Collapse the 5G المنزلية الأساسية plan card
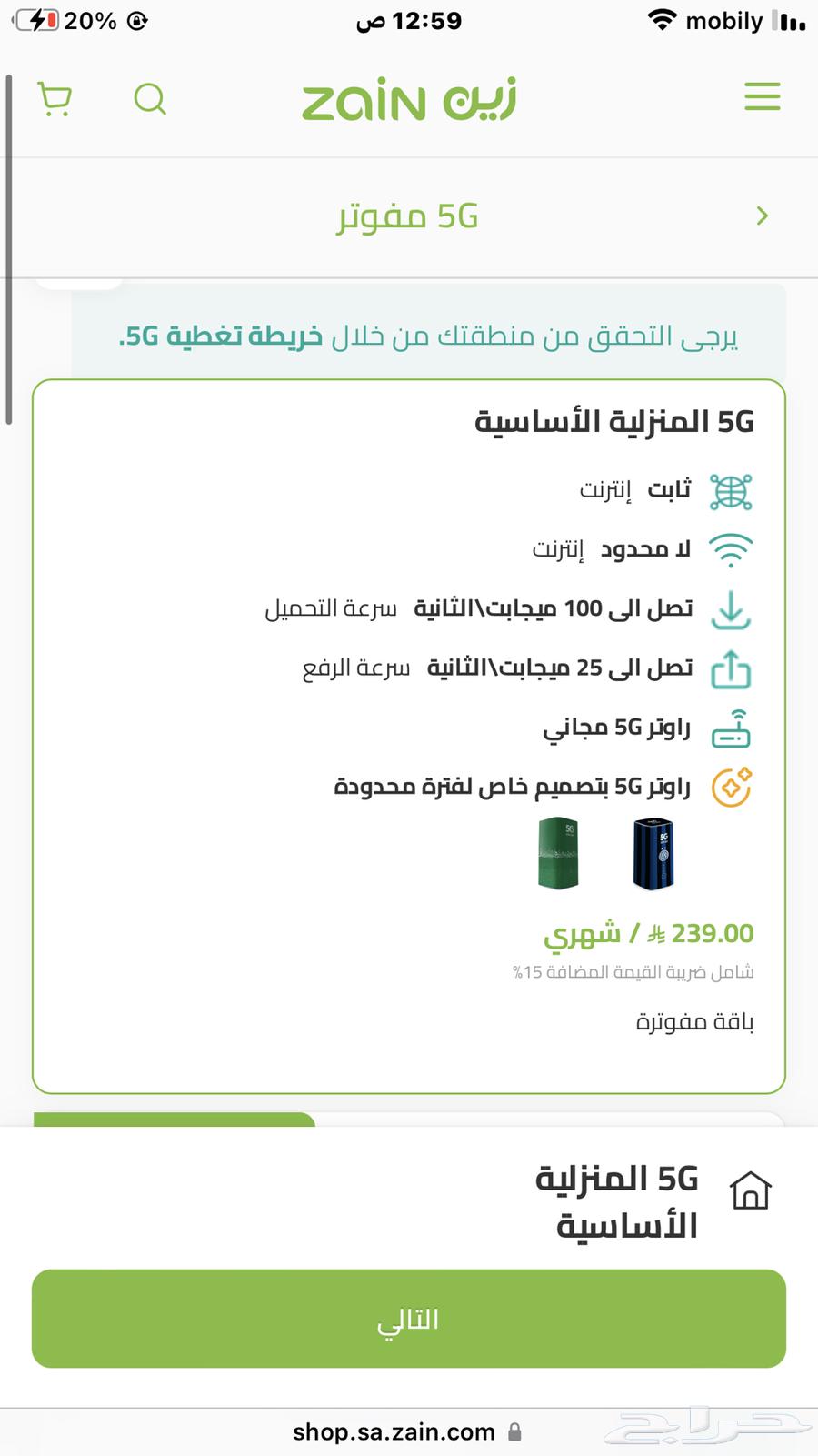Screen dimensions: 818x1456 (616, 421)
